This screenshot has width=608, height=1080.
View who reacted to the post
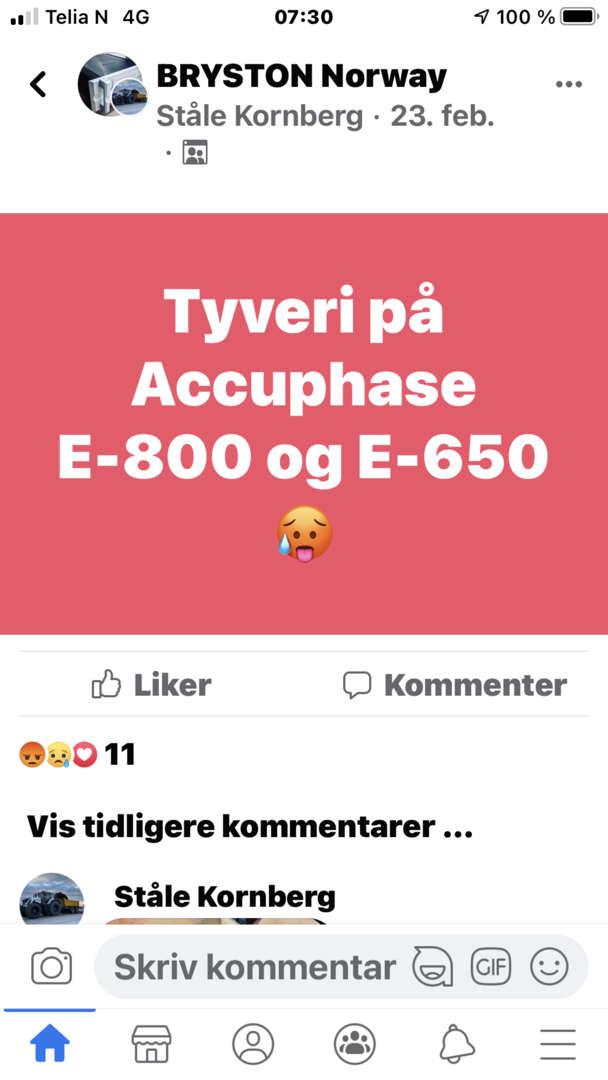click(x=78, y=754)
